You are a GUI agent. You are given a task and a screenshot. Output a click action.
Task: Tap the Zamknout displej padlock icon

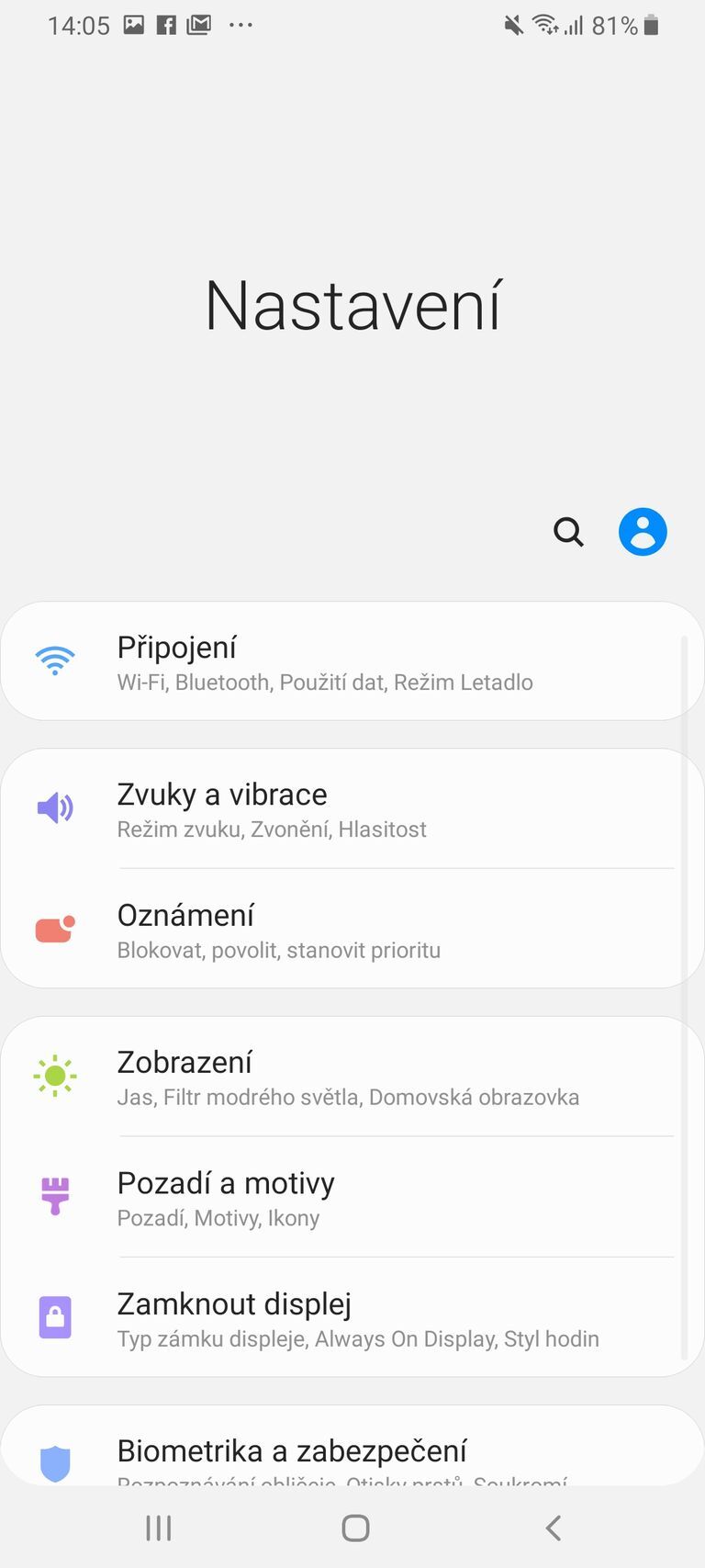55,1317
